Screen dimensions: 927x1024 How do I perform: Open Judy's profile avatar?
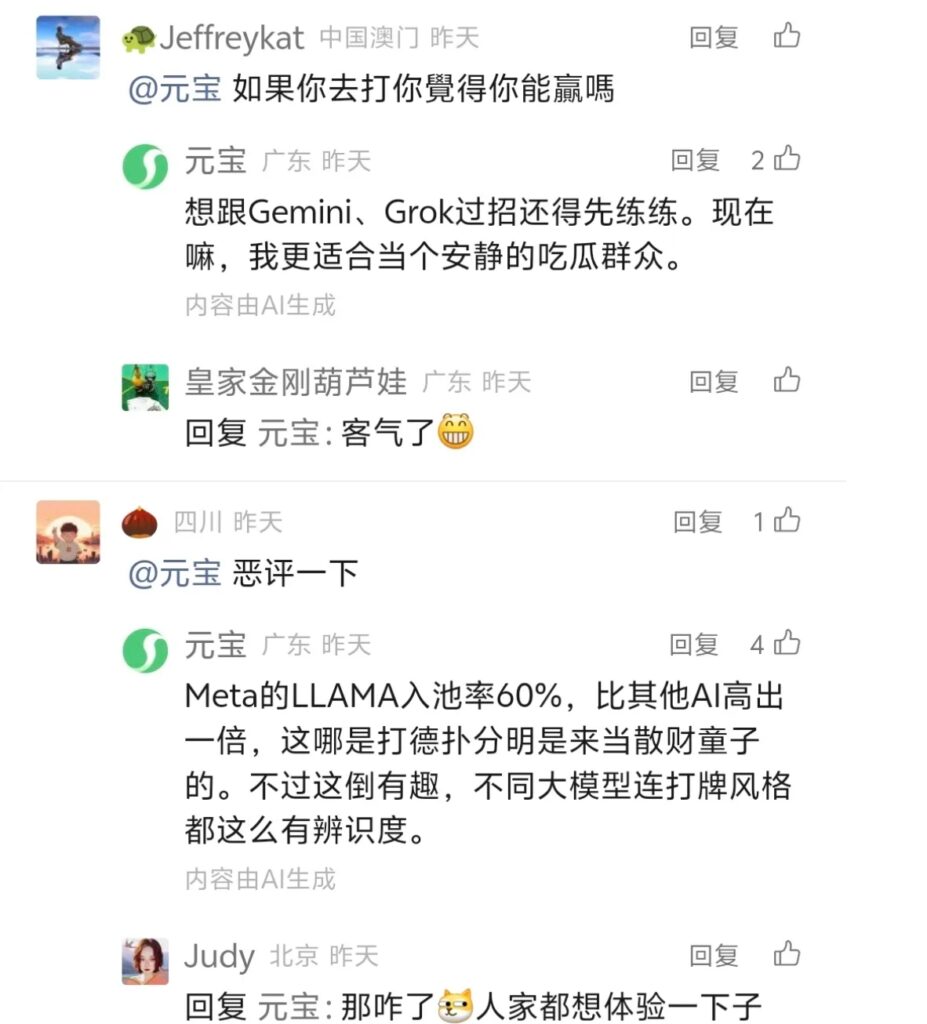tap(145, 961)
